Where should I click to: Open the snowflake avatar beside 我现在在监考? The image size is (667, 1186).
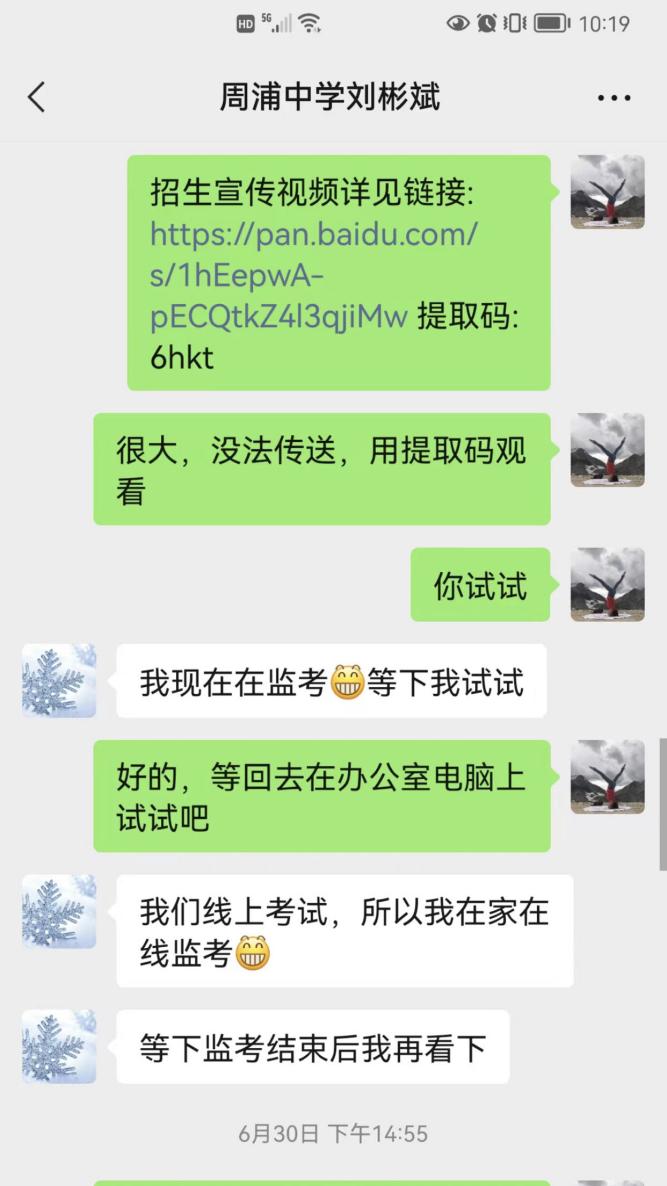coord(59,681)
